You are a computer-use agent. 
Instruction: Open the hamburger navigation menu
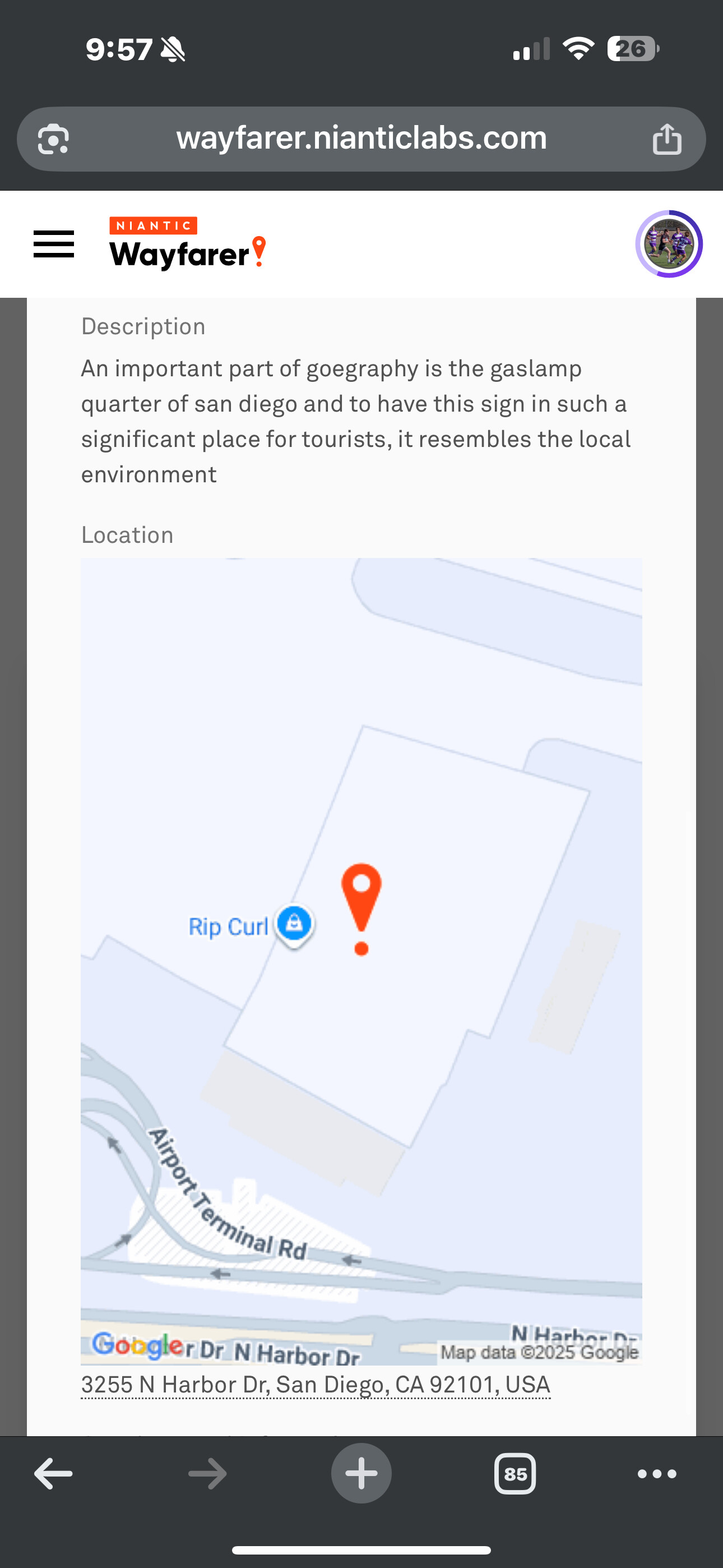pos(54,244)
